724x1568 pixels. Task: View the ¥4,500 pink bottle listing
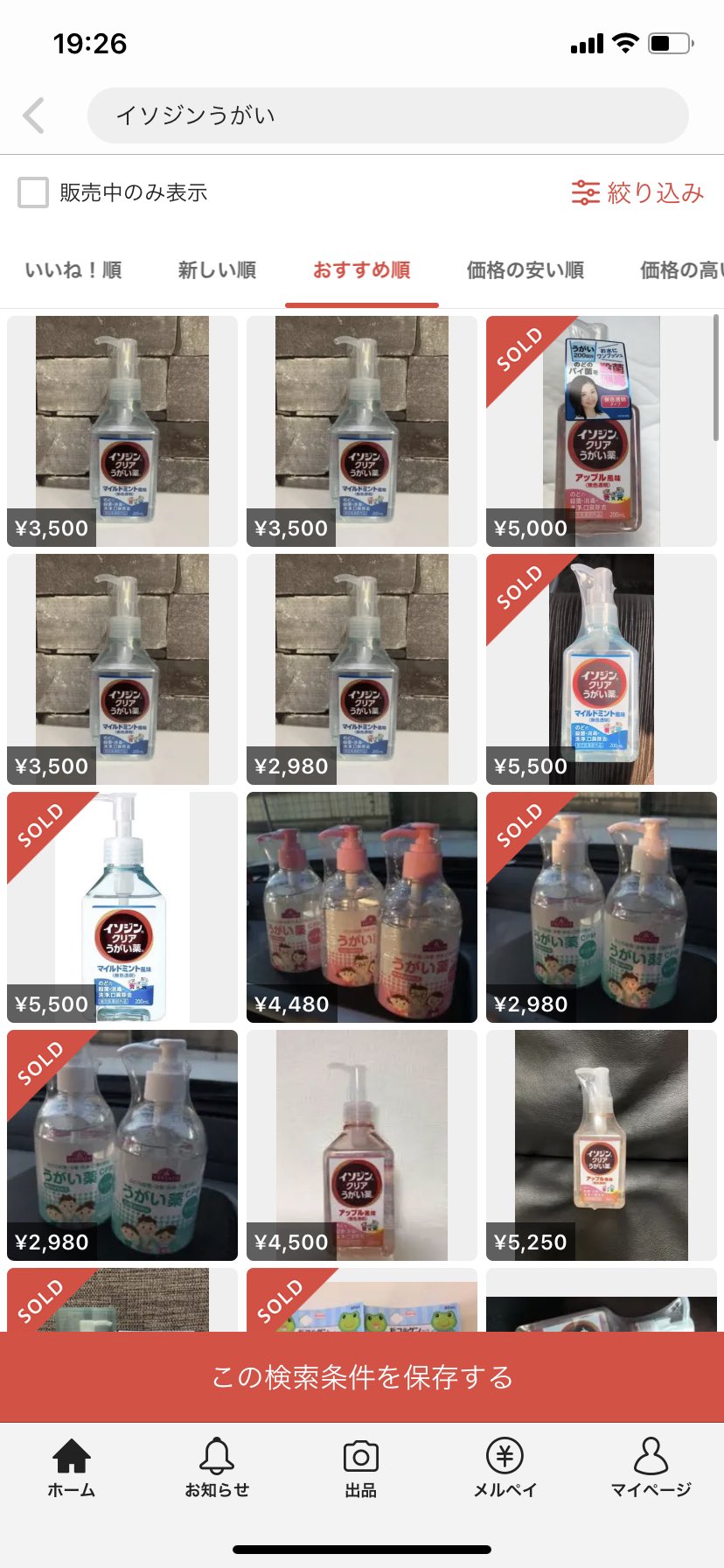point(362,1145)
